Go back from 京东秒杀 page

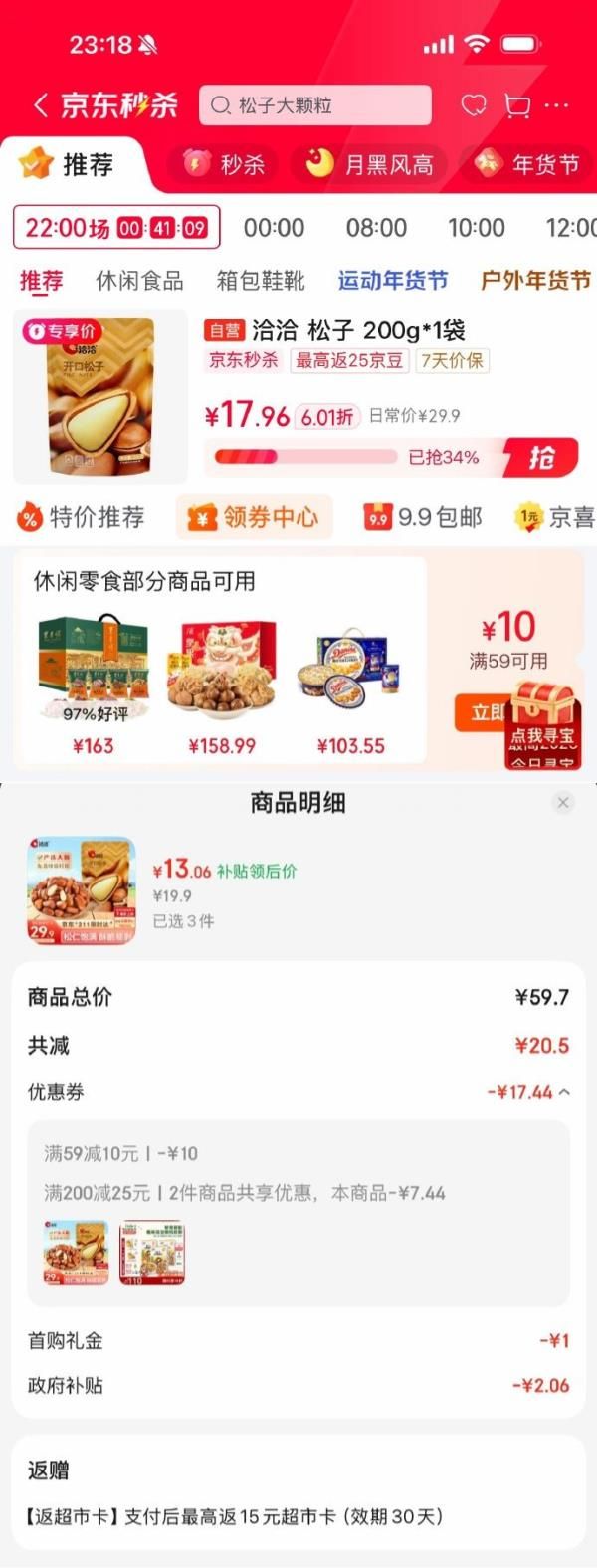click(x=40, y=105)
